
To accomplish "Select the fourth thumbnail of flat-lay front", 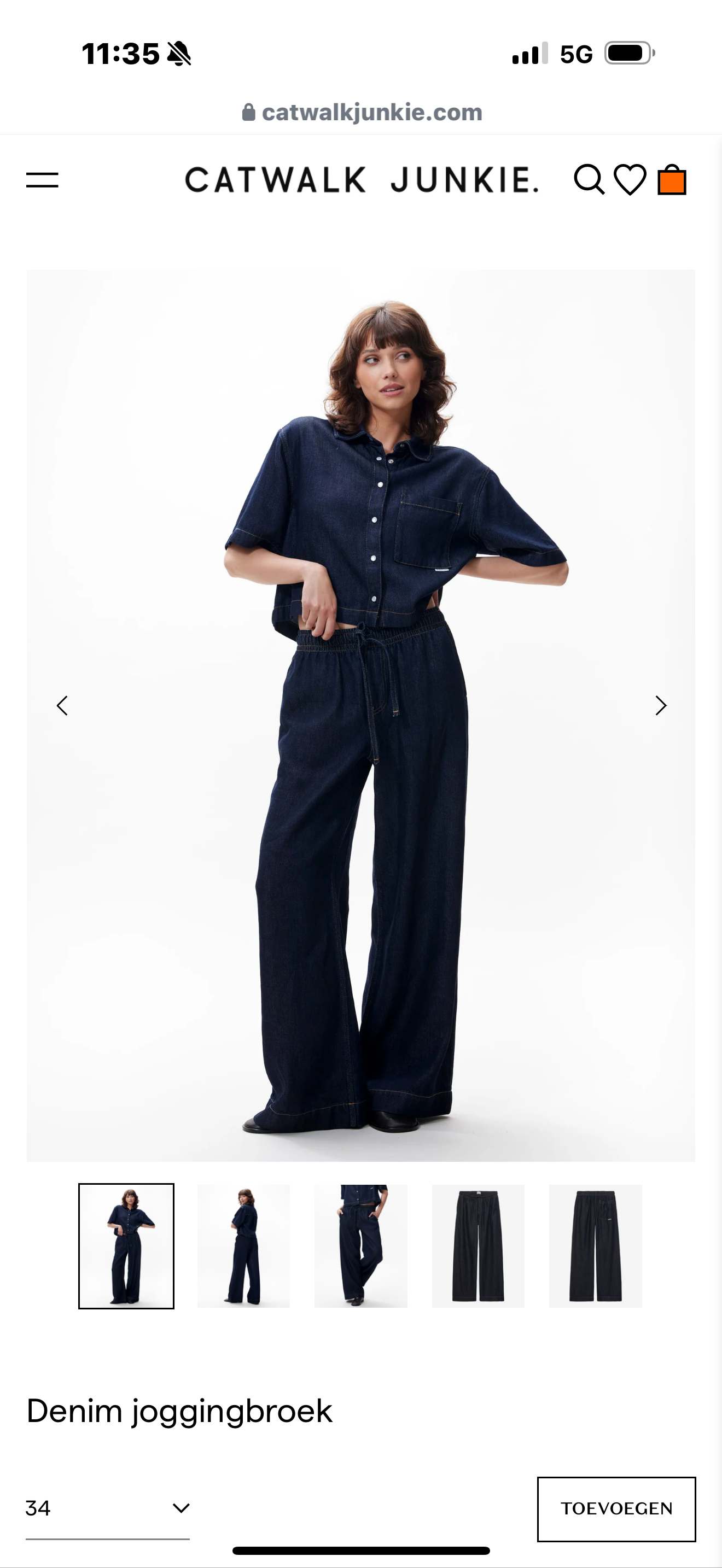I will point(478,1245).
